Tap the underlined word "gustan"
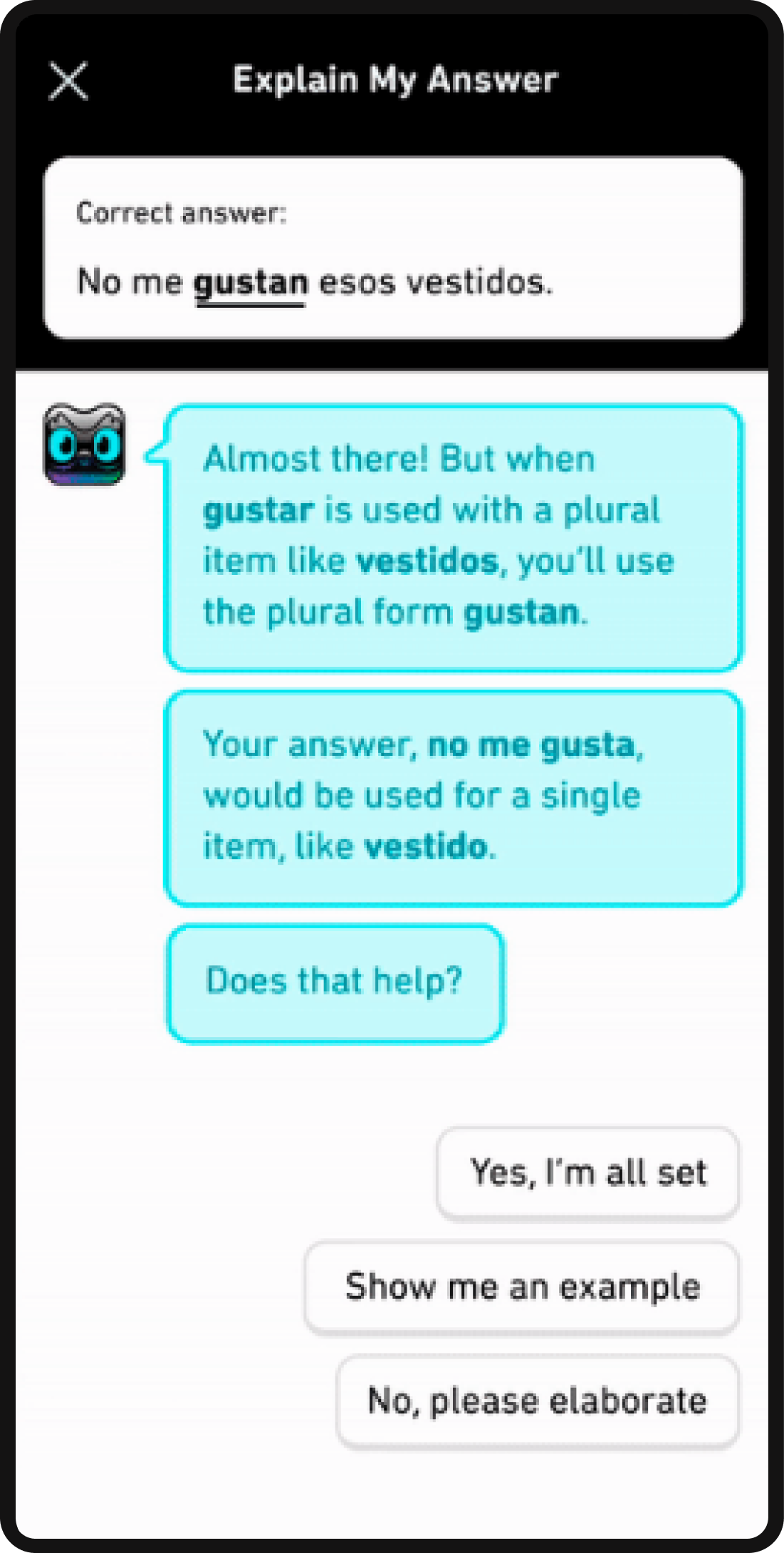This screenshot has width=784, height=1553. point(251,281)
